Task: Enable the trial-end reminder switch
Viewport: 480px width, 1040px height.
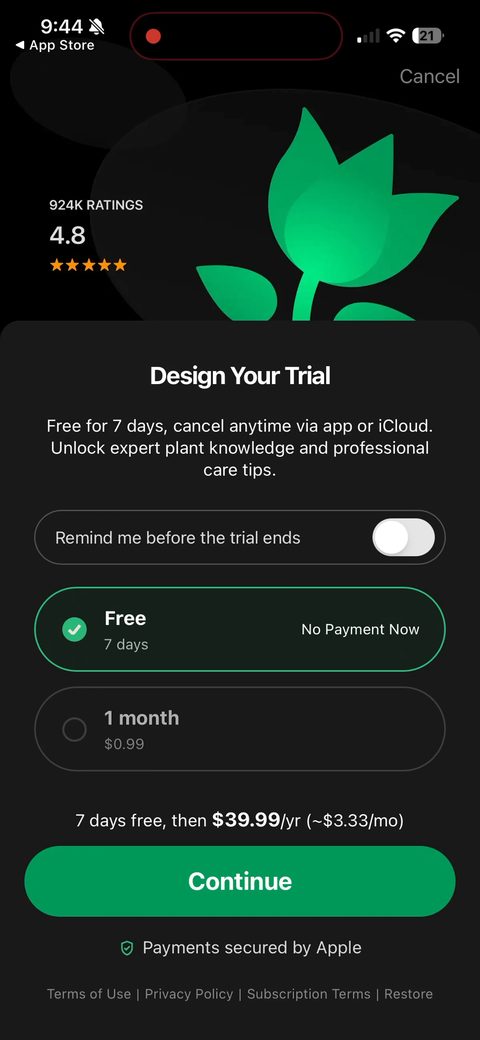Action: (403, 537)
